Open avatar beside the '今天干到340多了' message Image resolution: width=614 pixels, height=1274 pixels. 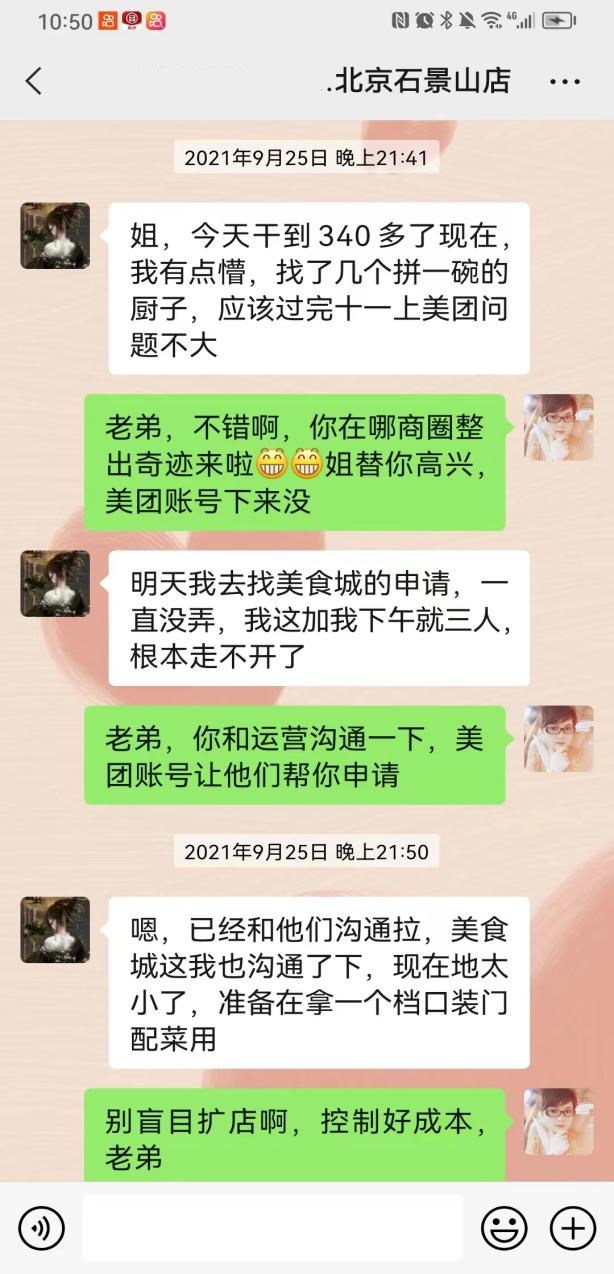point(55,236)
